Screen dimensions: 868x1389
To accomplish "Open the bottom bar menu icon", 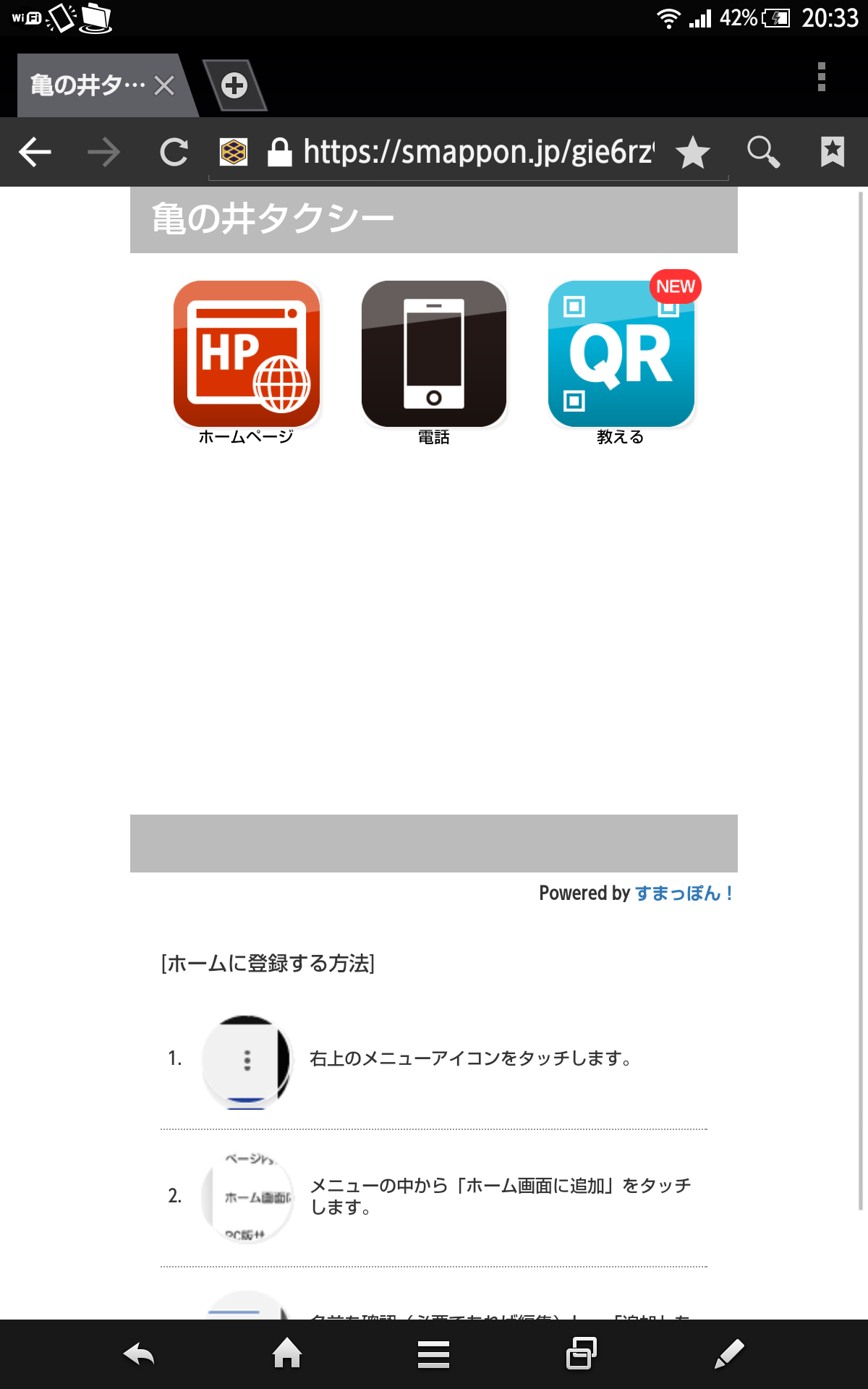I will pos(434,1354).
